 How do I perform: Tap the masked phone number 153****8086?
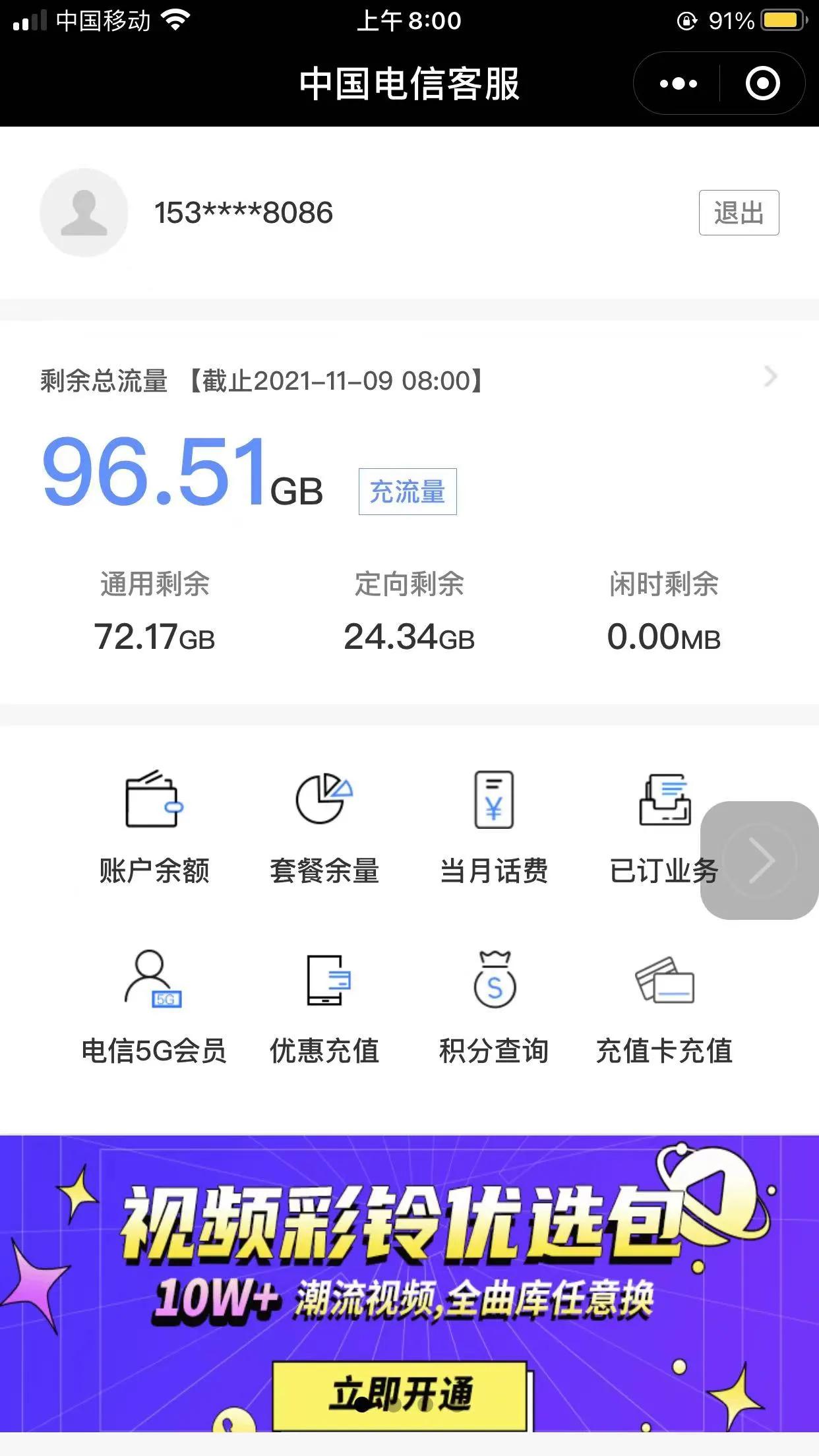[244, 212]
